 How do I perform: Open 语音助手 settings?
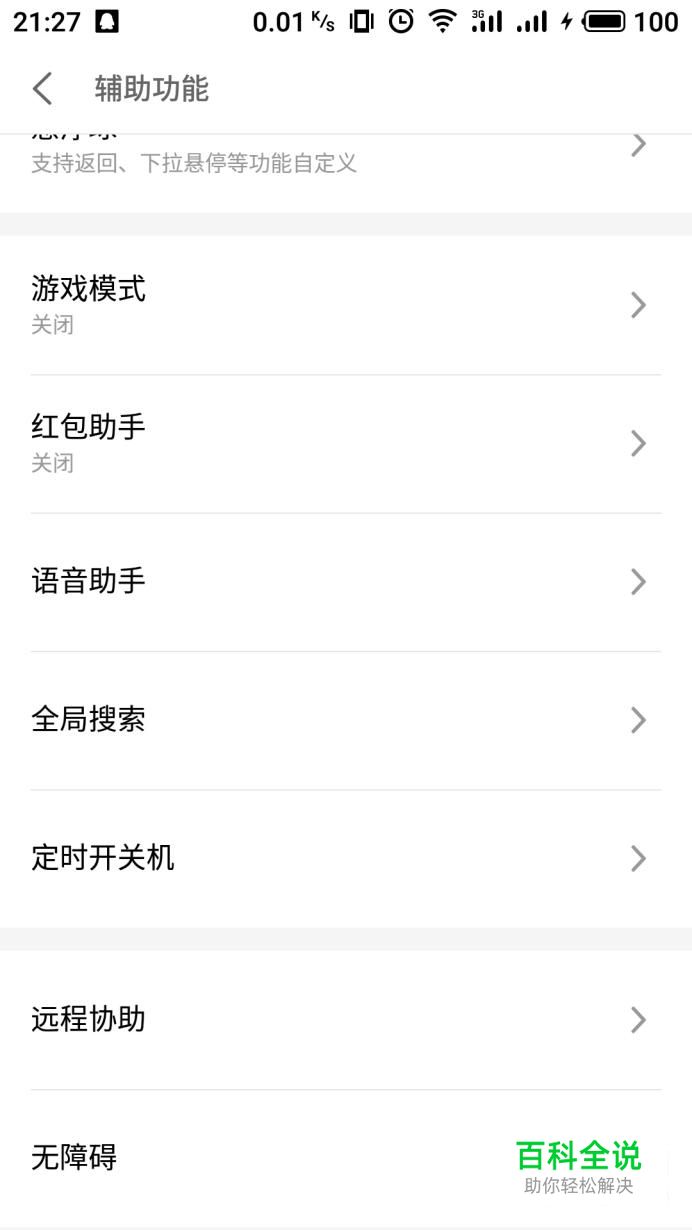pos(345,581)
